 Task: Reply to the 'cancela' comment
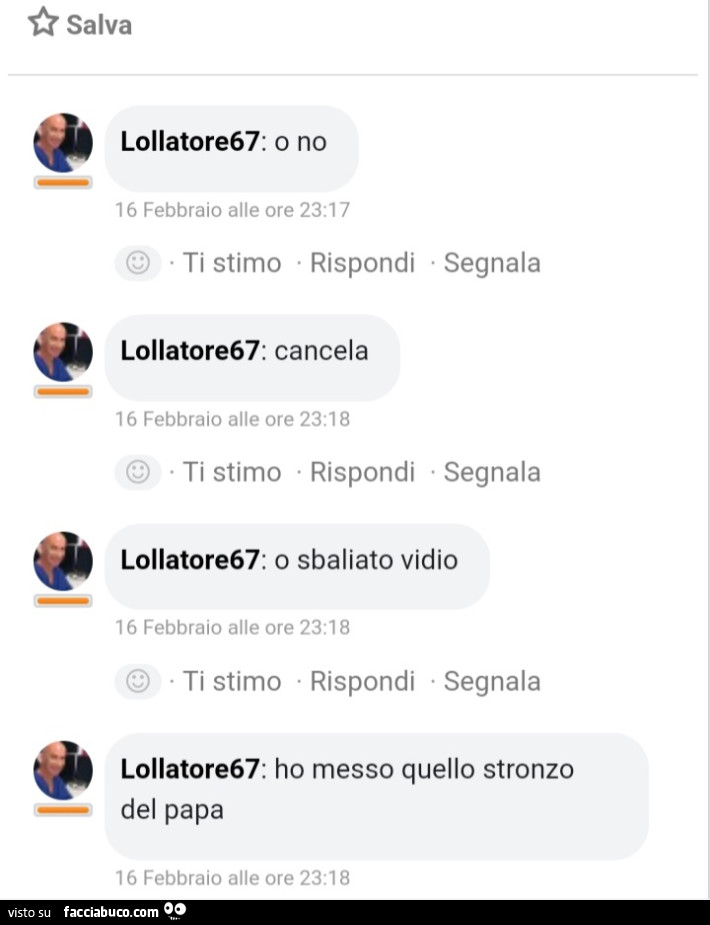click(x=362, y=472)
